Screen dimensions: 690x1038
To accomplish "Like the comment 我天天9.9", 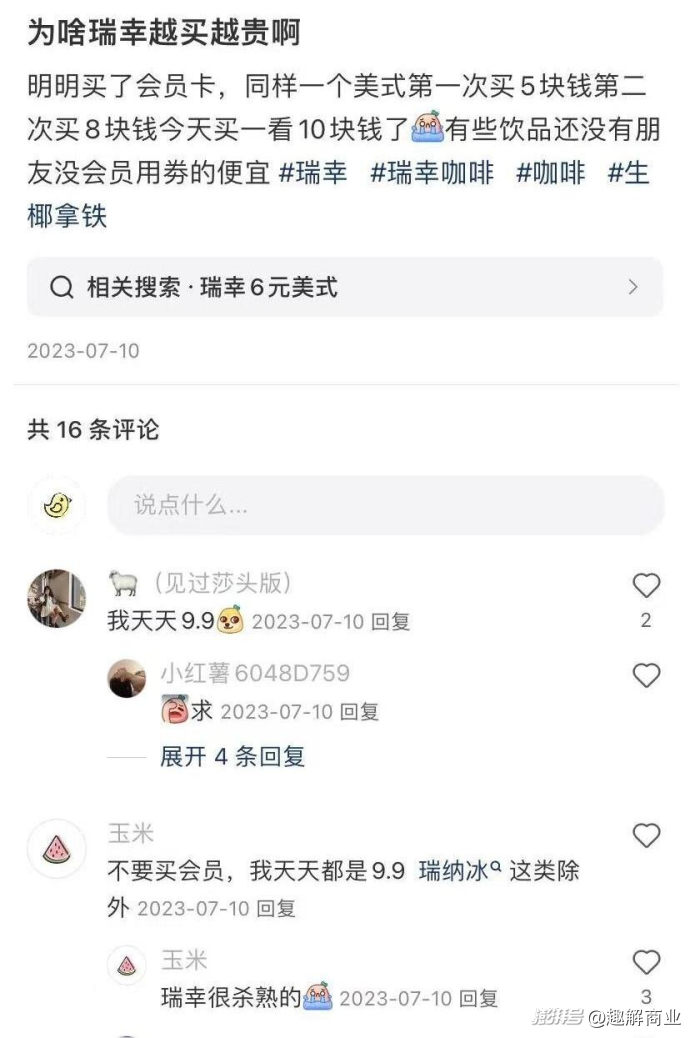I will tap(646, 586).
